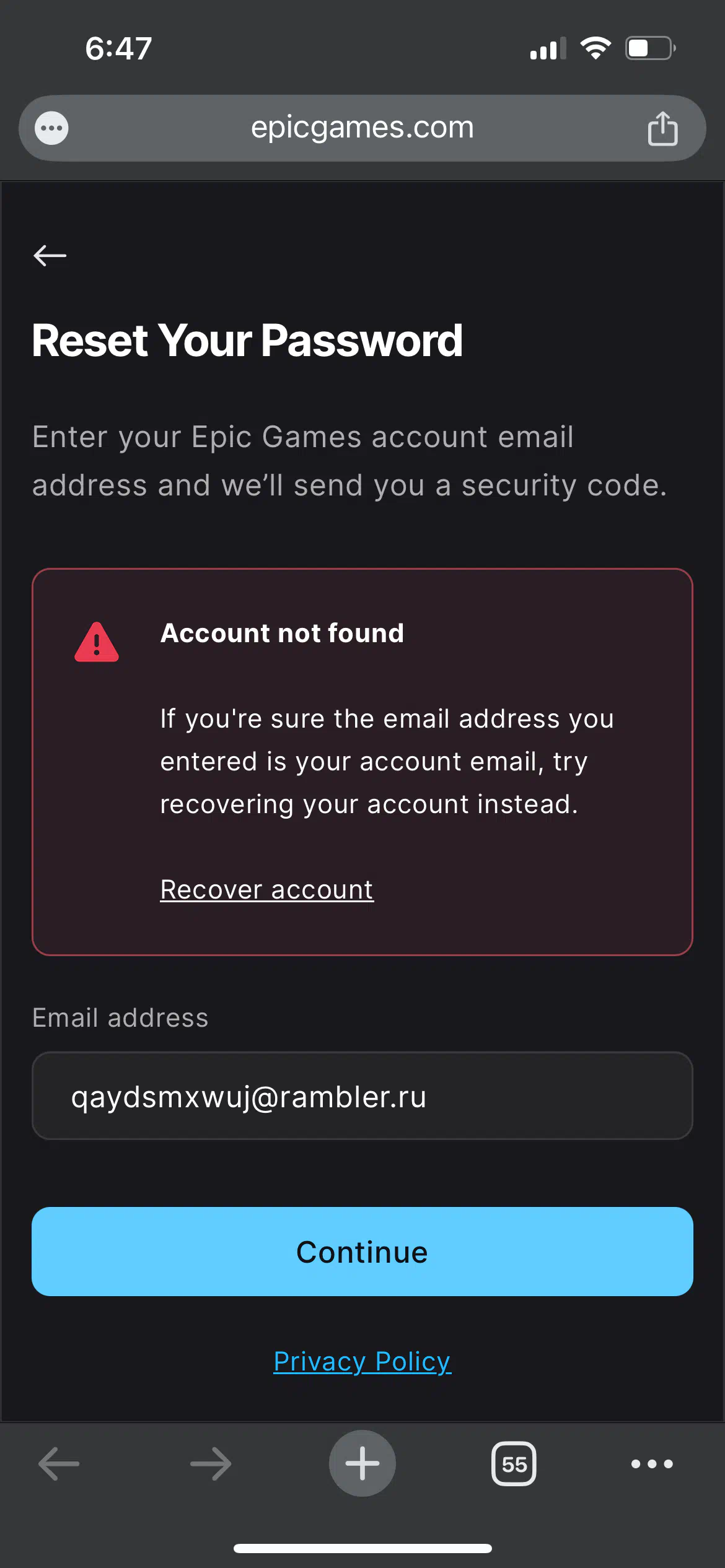Screen dimensions: 725x1568
Task: Open a new tab with the plus button
Action: point(362,1463)
